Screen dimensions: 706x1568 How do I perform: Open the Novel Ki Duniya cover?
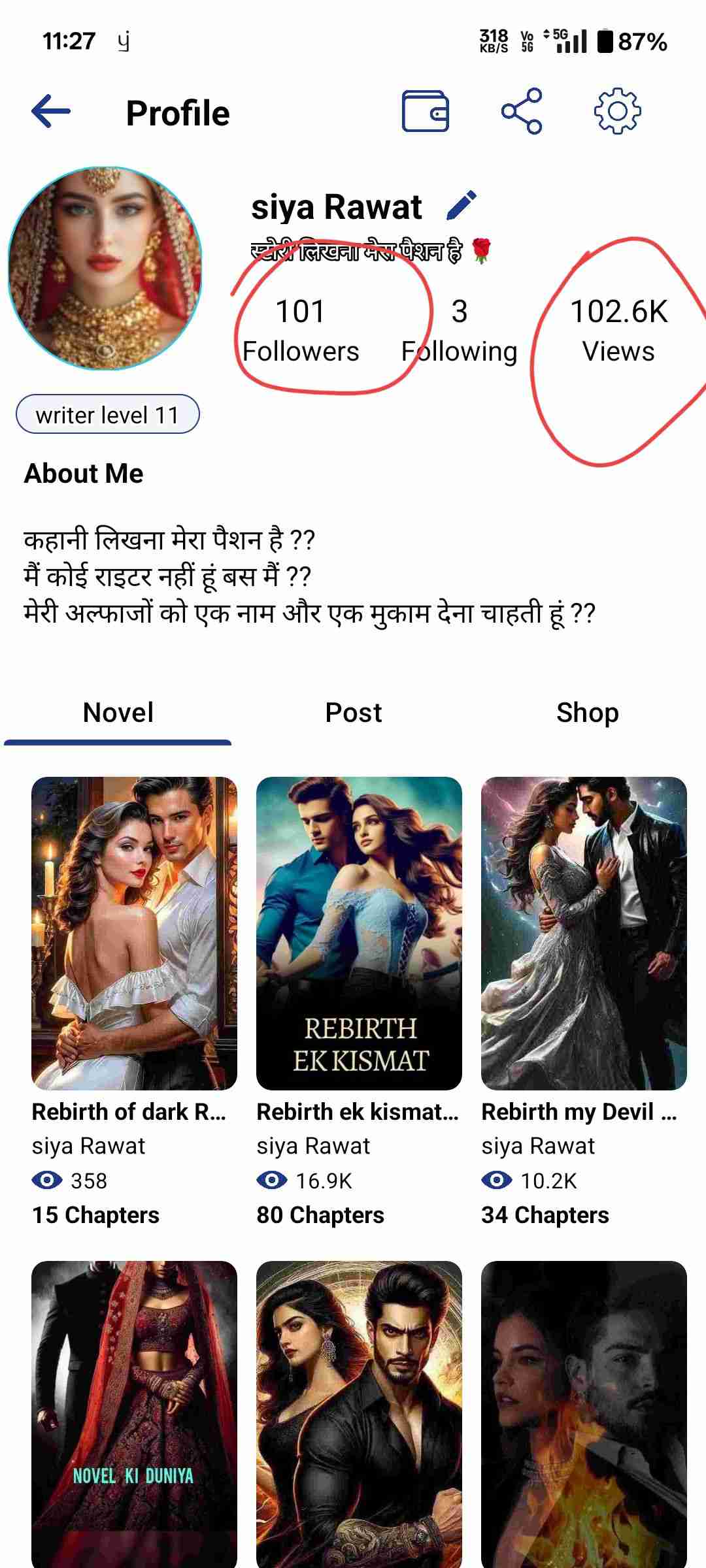tap(134, 1411)
